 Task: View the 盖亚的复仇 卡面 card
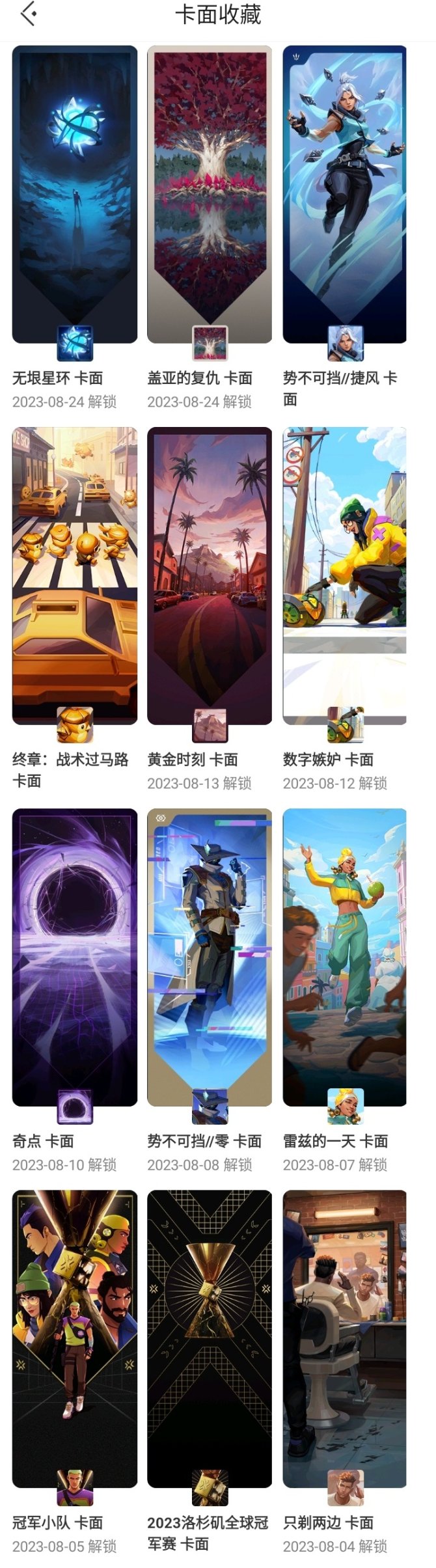tap(210, 194)
